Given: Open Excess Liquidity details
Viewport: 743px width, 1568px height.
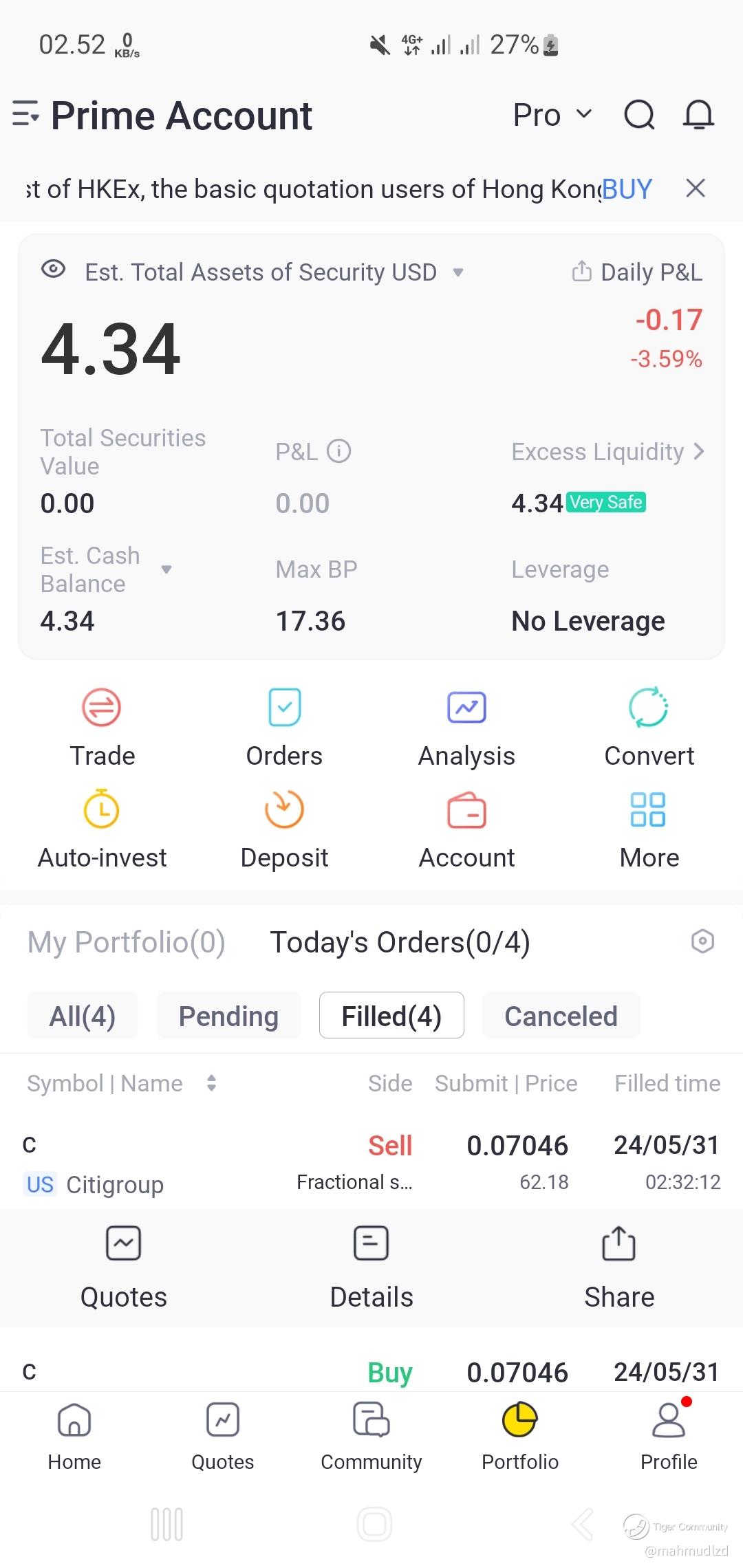Looking at the screenshot, I should click(x=607, y=452).
